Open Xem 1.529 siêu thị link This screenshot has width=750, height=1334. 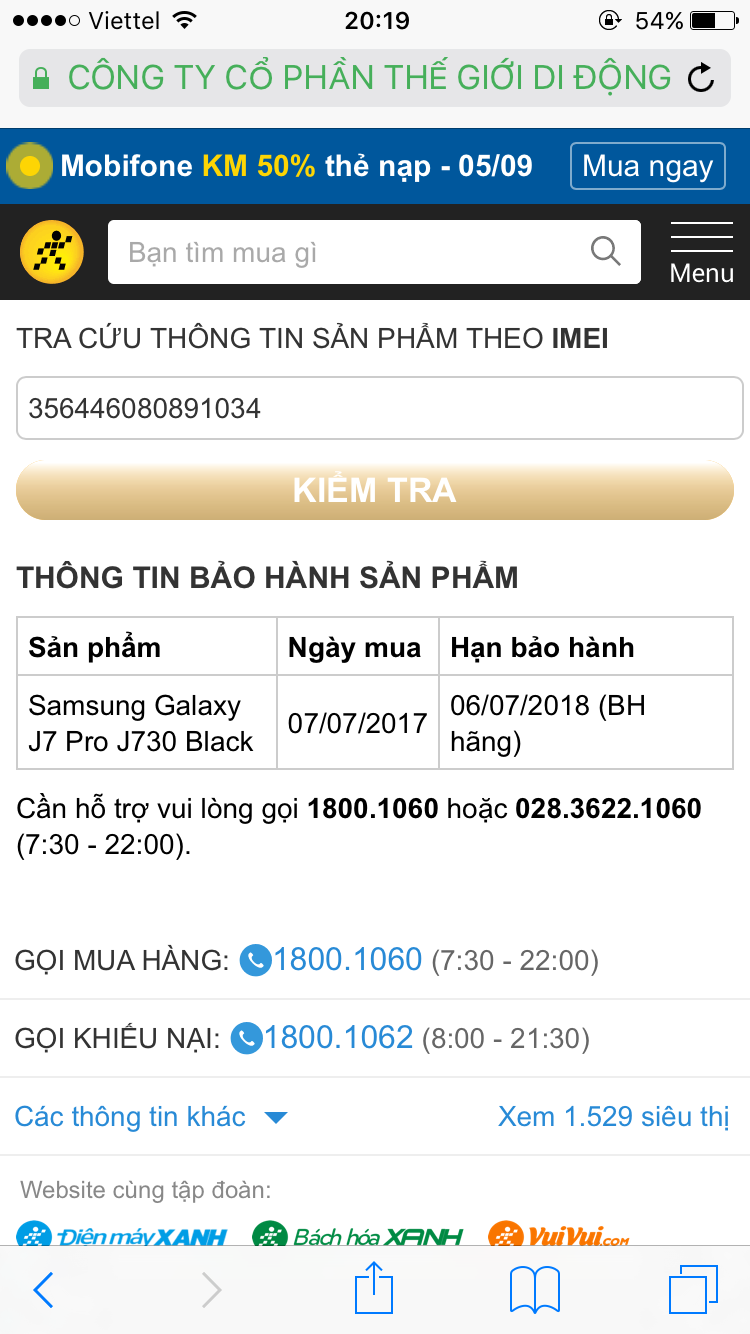[614, 1117]
